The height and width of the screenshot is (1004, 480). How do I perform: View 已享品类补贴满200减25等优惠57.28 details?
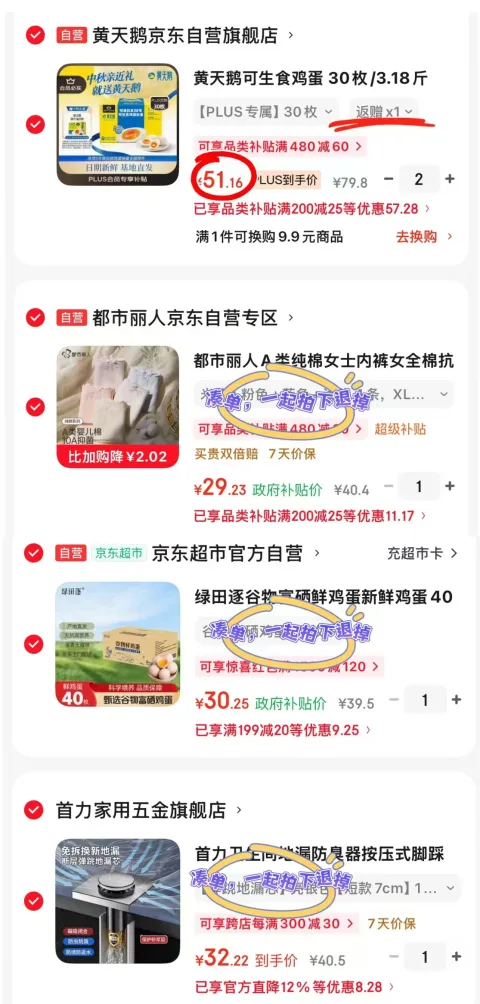coord(312,208)
